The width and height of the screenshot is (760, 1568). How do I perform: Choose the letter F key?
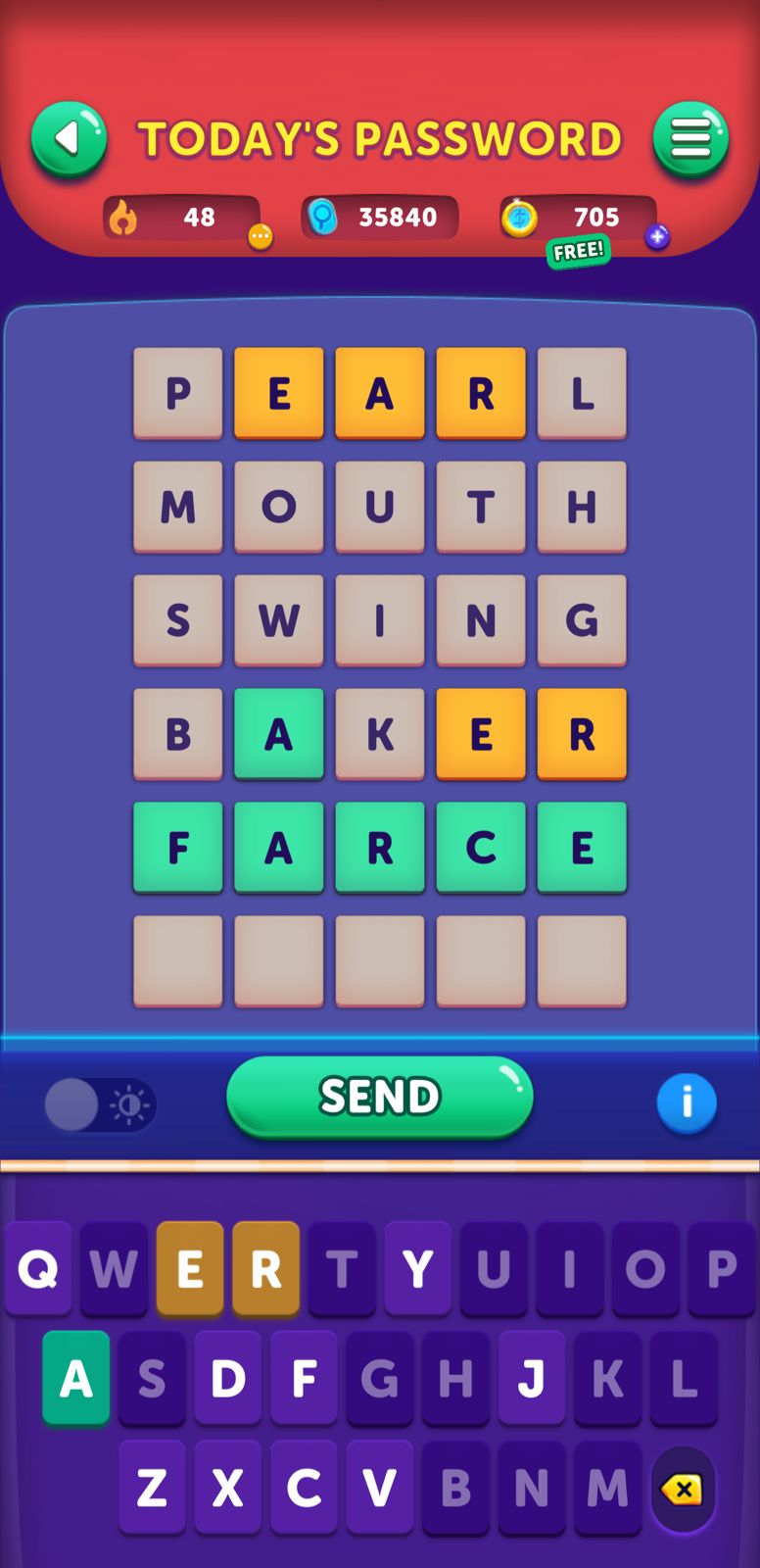pyautogui.click(x=304, y=1379)
